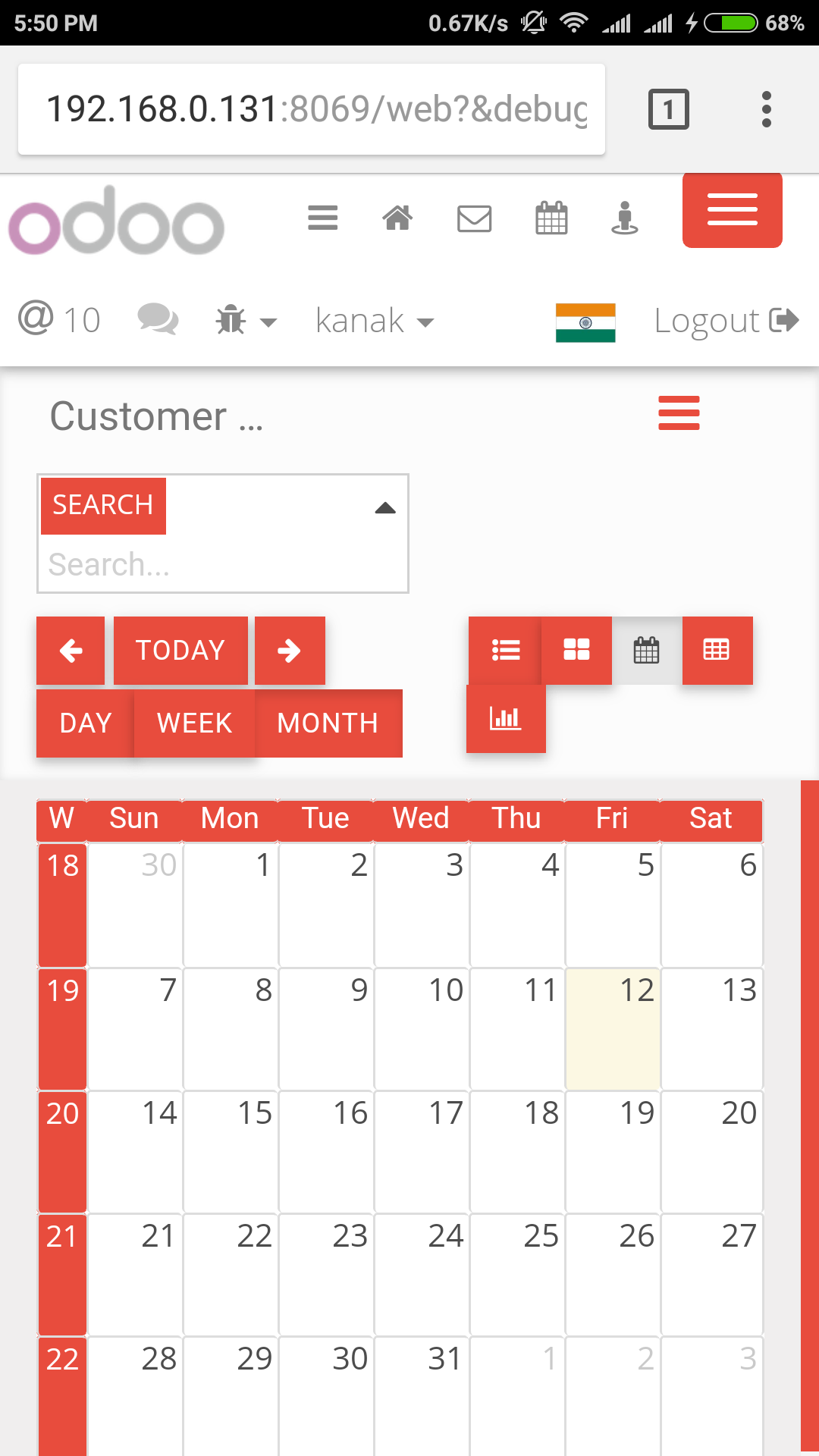Tap Logout

[x=726, y=321]
